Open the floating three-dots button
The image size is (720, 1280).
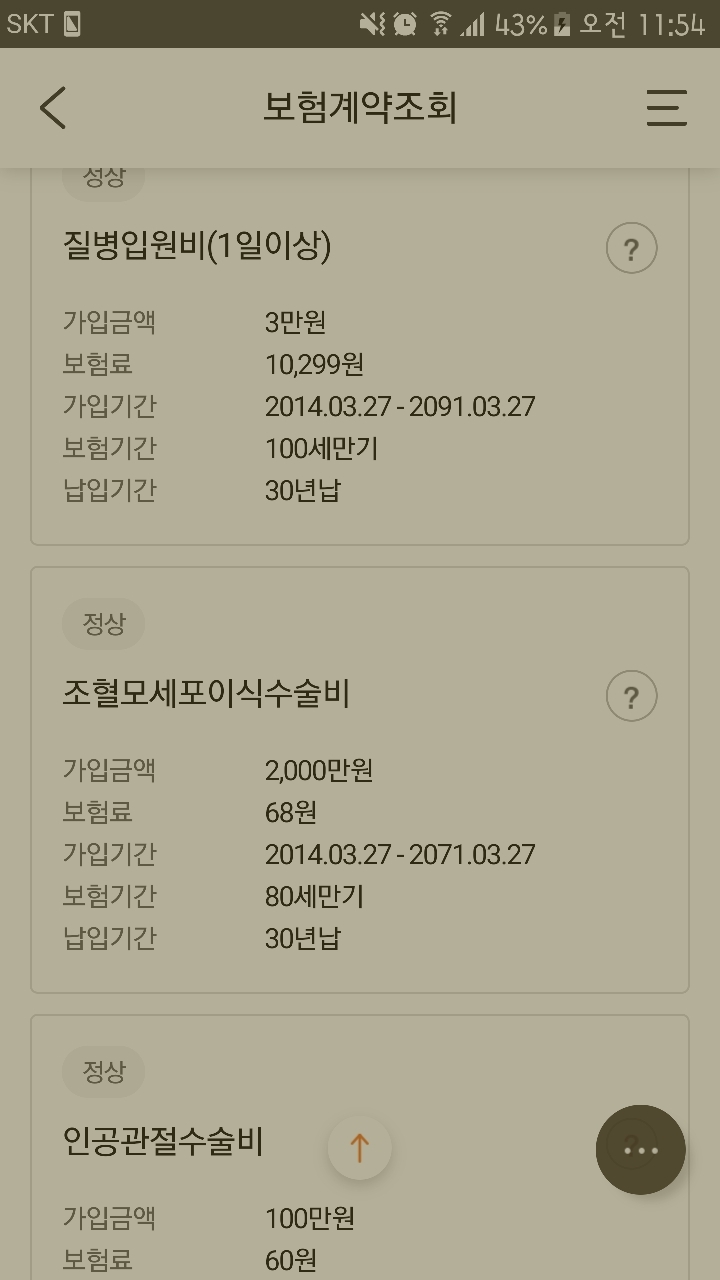coord(640,1150)
